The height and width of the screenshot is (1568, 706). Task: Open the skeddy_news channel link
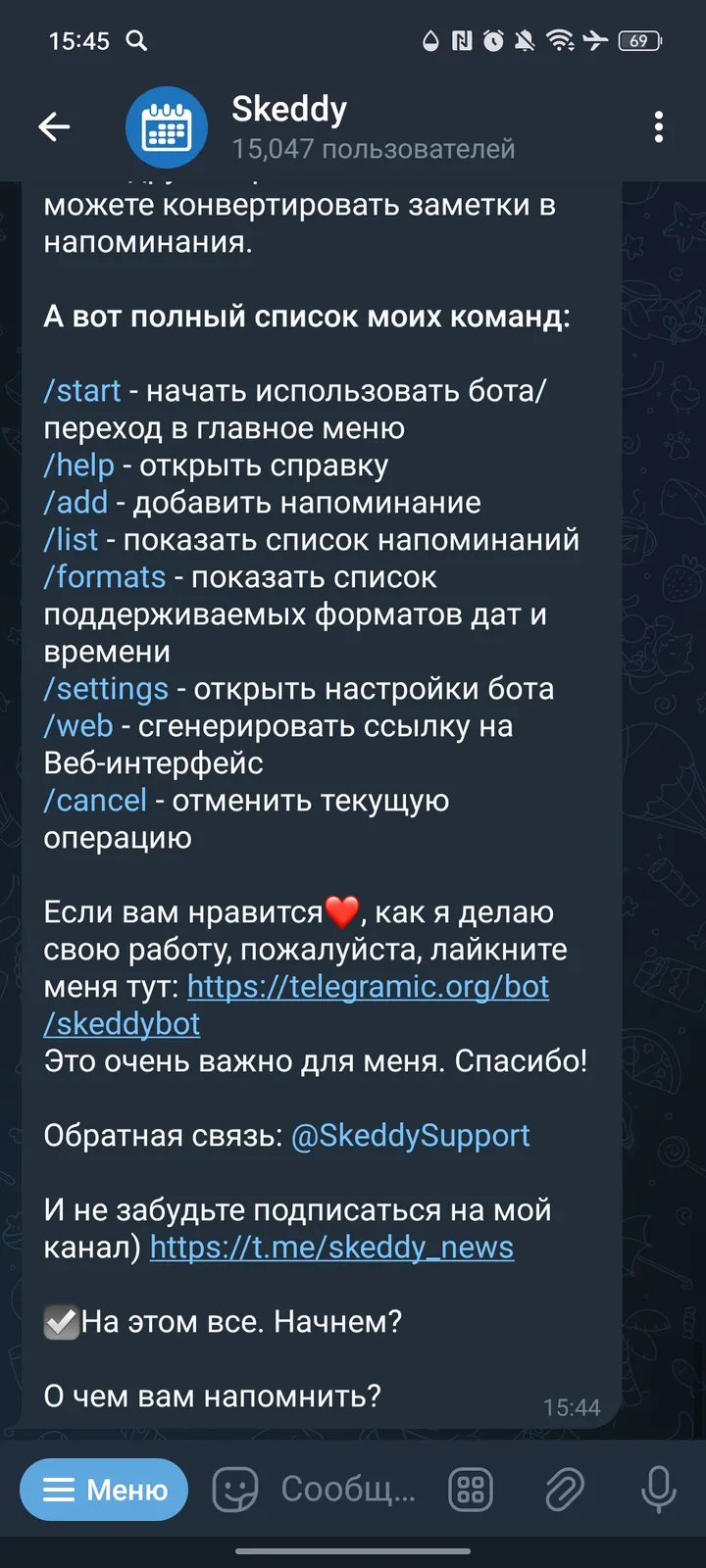pos(330,1248)
